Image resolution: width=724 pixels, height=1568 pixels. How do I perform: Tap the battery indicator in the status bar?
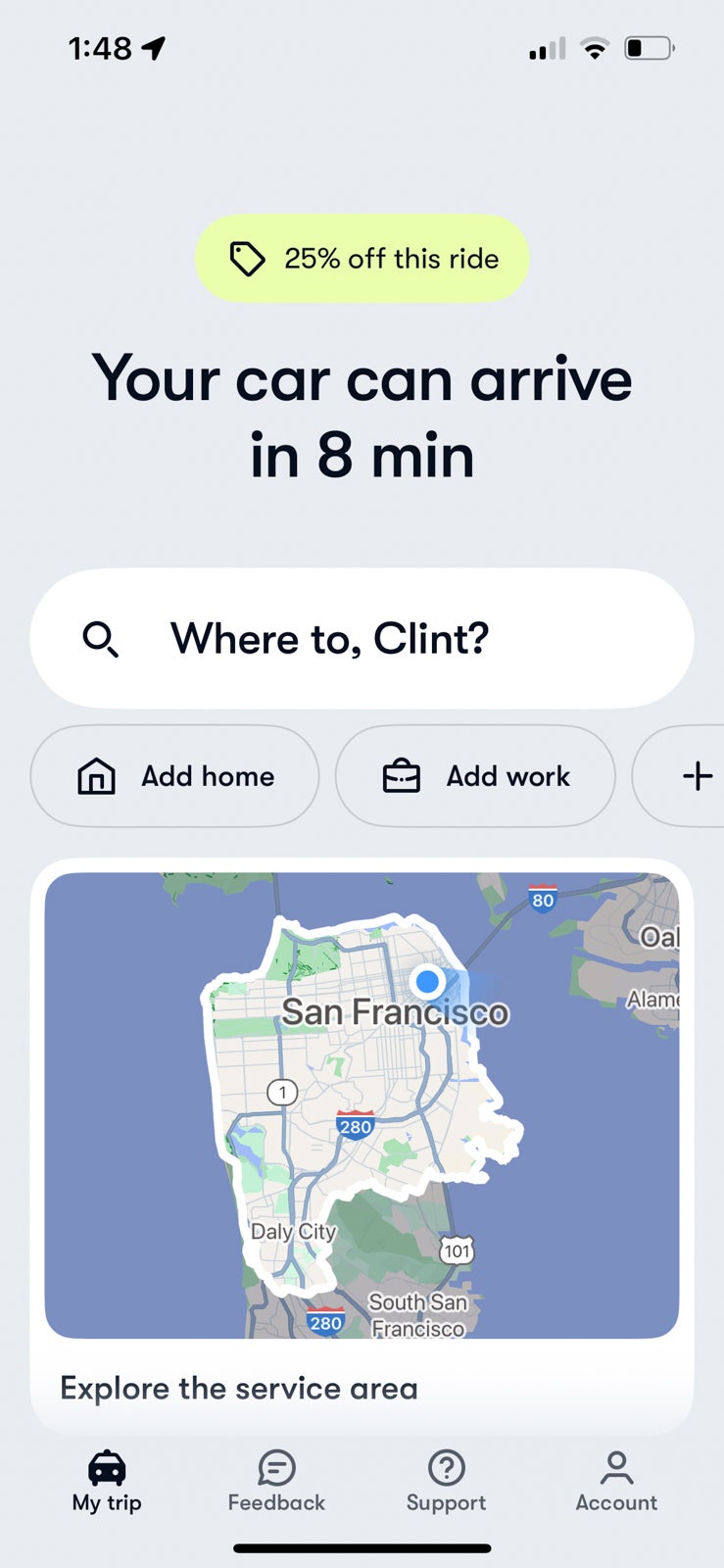pos(647,47)
